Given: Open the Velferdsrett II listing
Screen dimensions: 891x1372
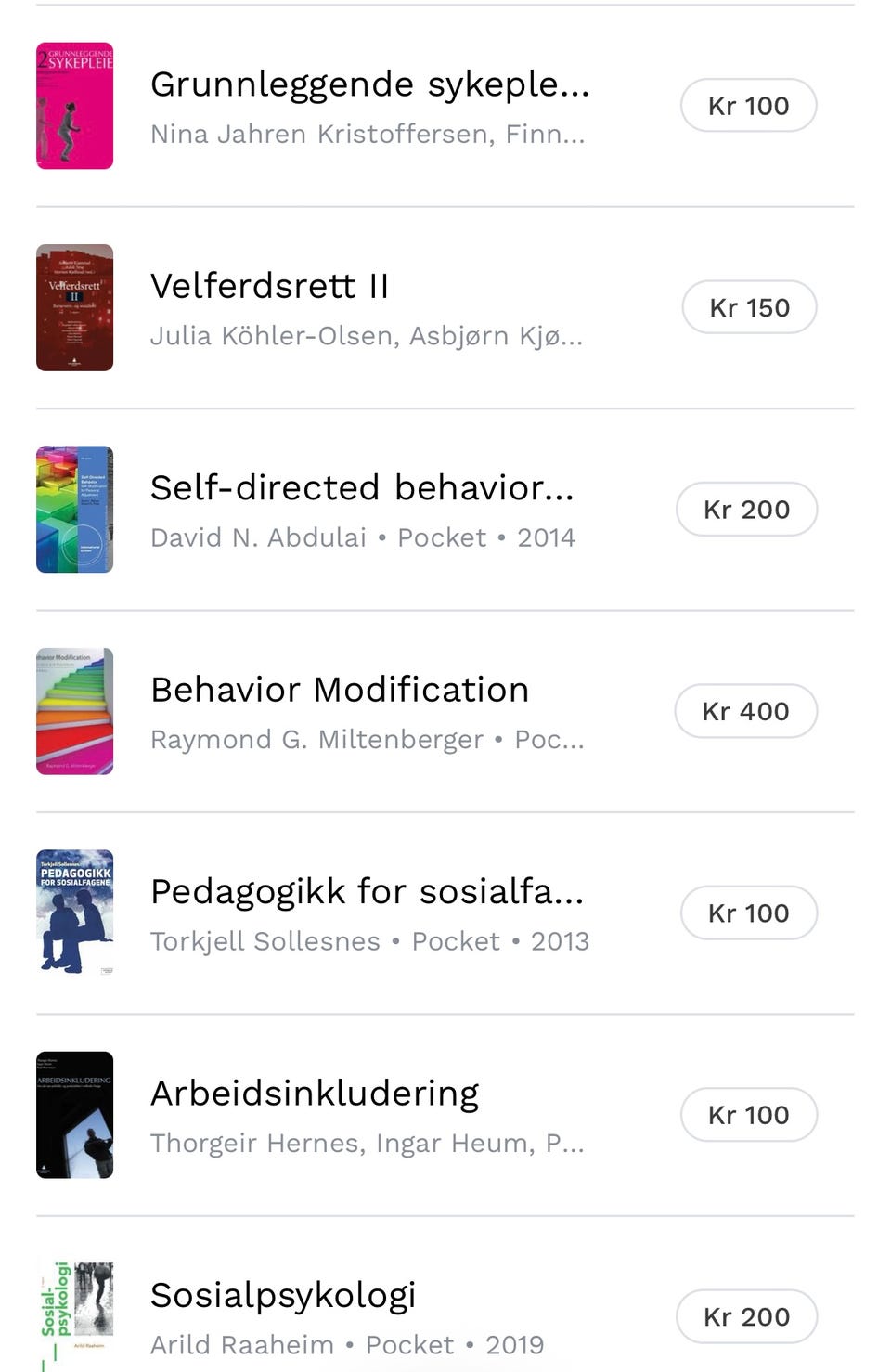Looking at the screenshot, I should pos(269,286).
